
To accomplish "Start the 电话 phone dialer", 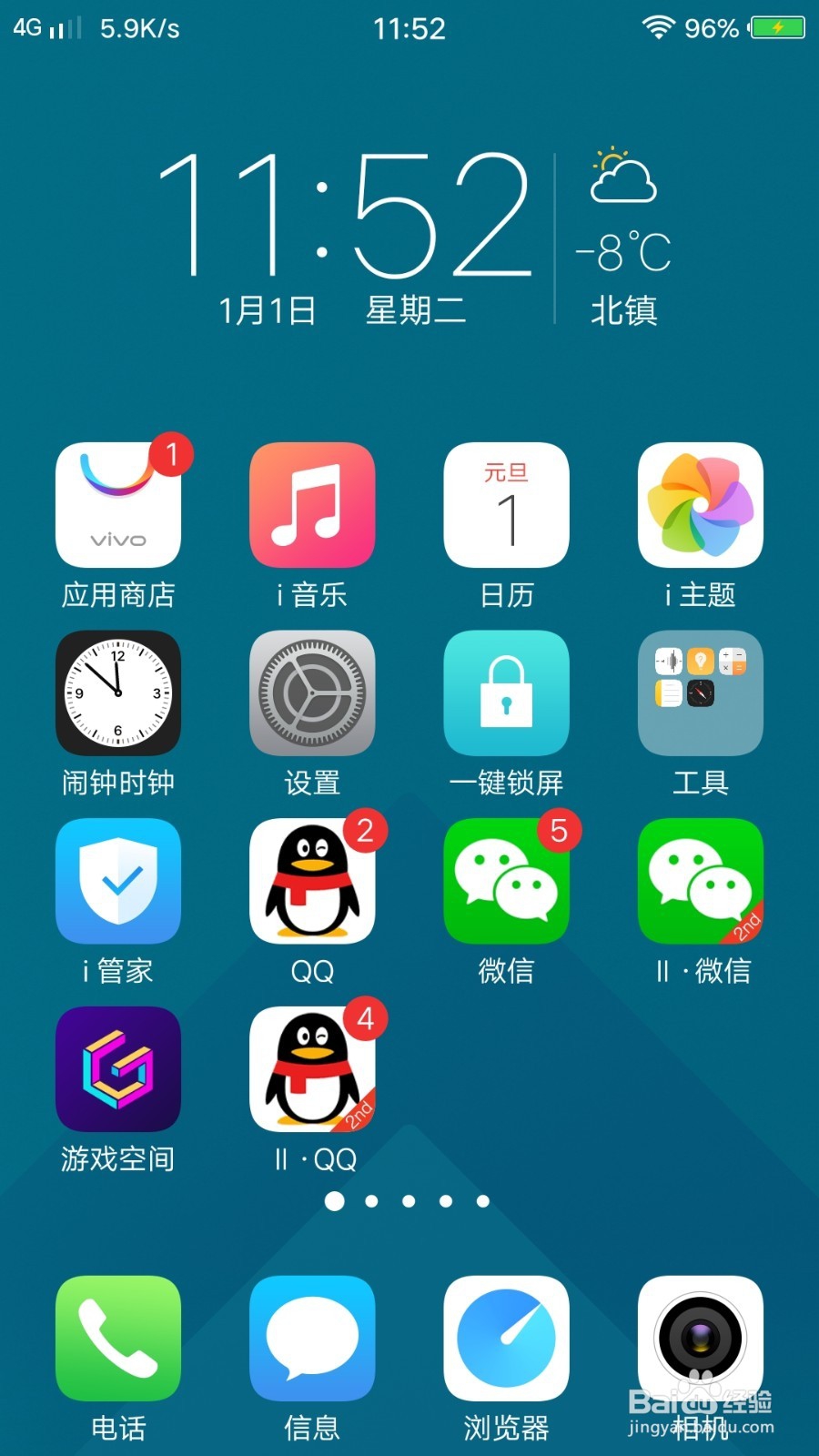I will [x=118, y=1338].
